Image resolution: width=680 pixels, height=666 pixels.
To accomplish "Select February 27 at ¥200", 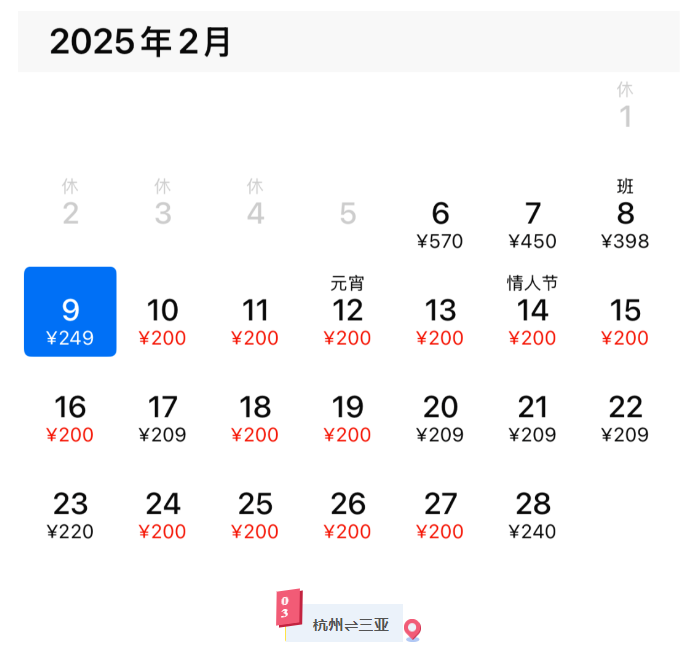I will point(440,514).
